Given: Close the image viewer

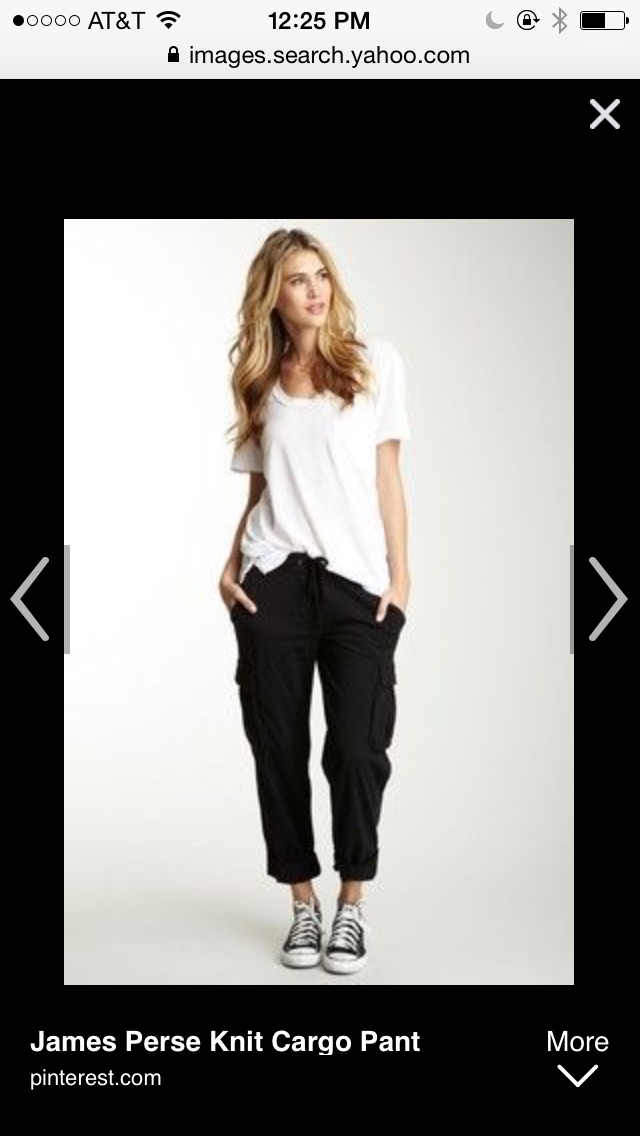Looking at the screenshot, I should [604, 115].
